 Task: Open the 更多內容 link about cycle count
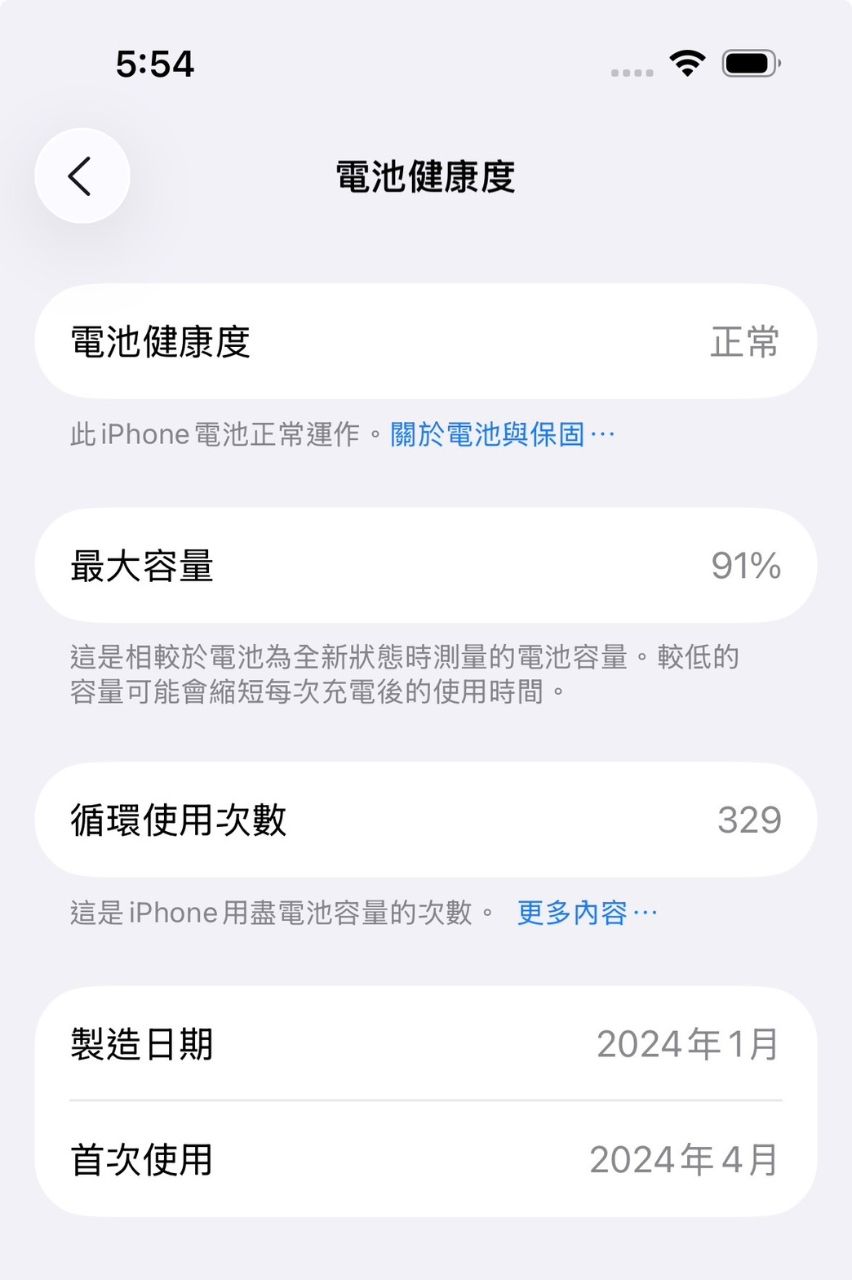pyautogui.click(x=586, y=912)
